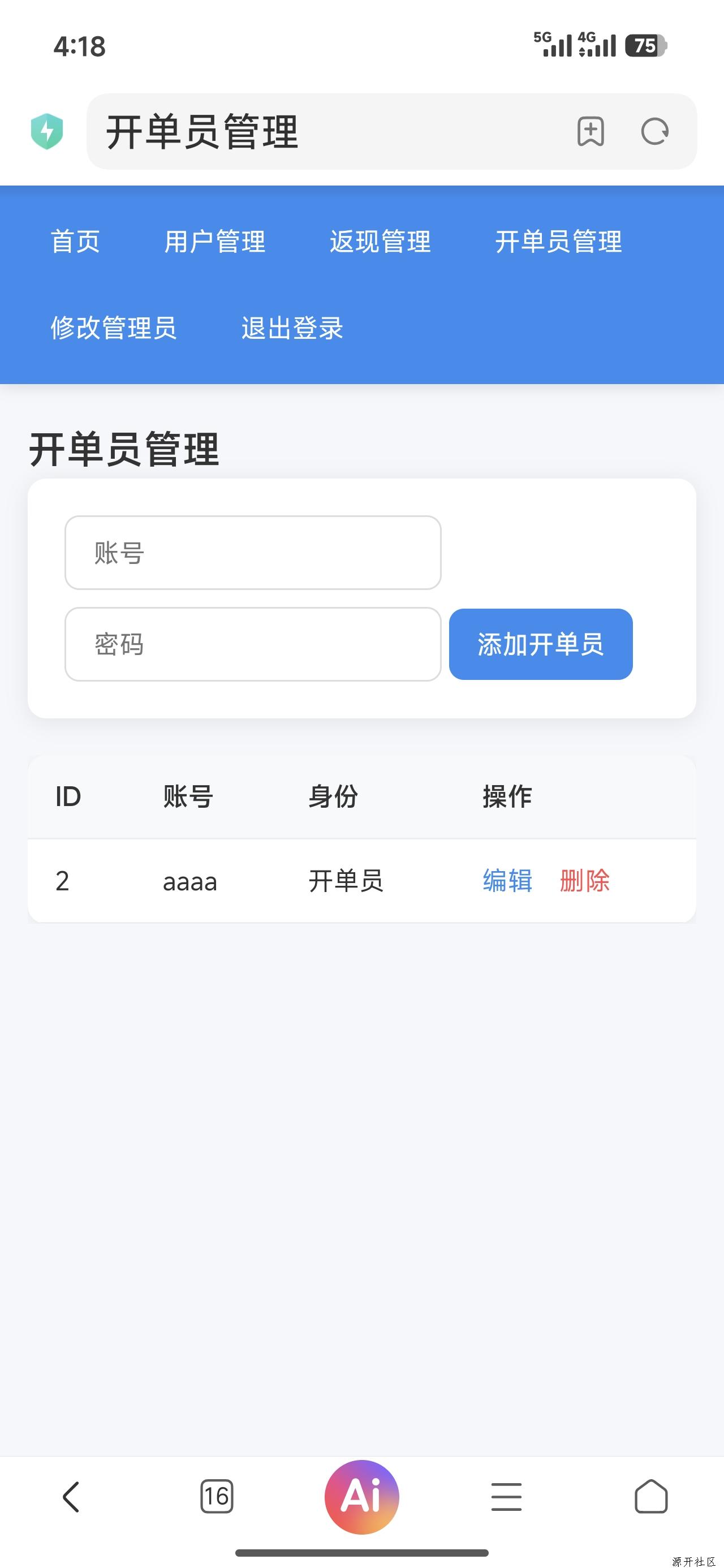The image size is (724, 1568).
Task: Open 返现管理 page
Action: click(x=381, y=242)
